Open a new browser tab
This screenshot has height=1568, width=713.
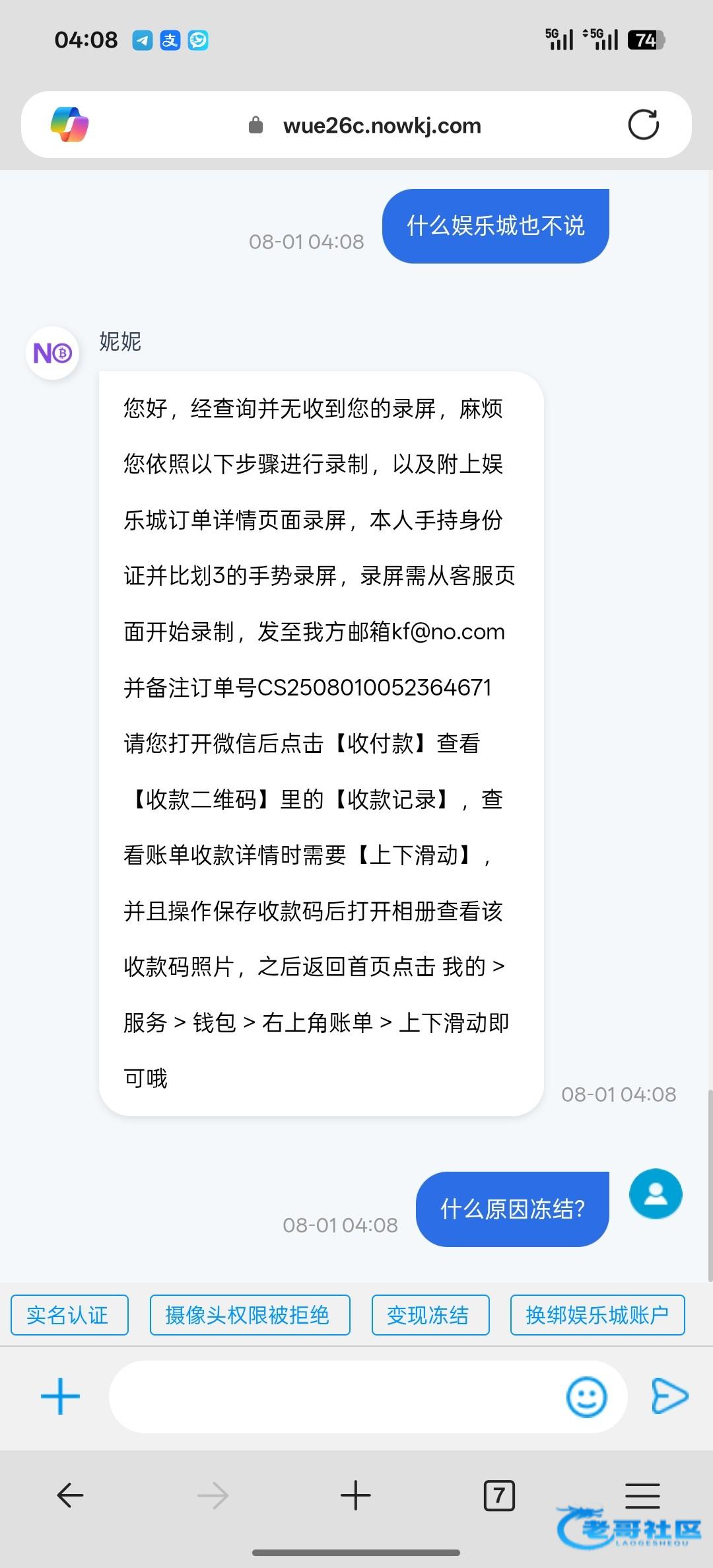(356, 1495)
